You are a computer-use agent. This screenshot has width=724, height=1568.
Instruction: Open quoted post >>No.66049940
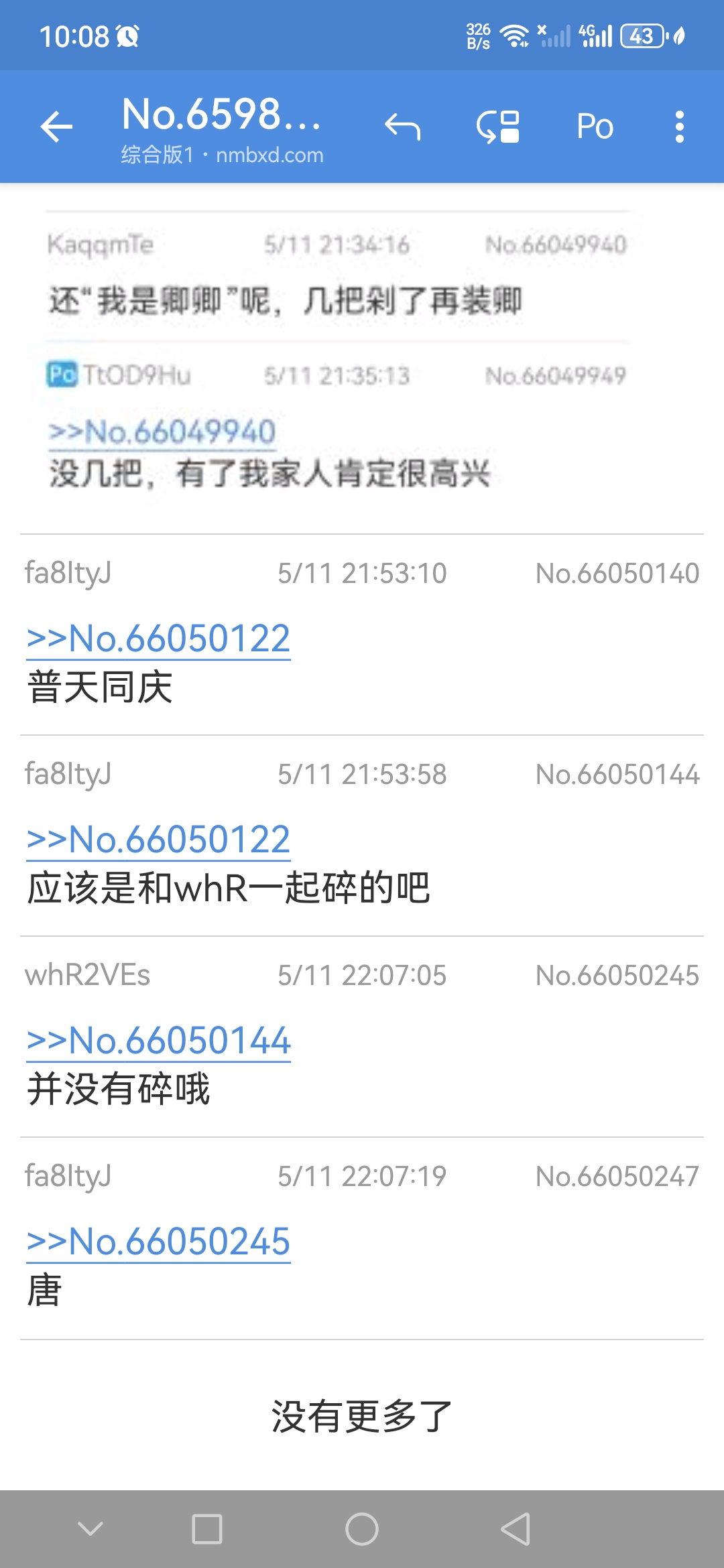162,432
